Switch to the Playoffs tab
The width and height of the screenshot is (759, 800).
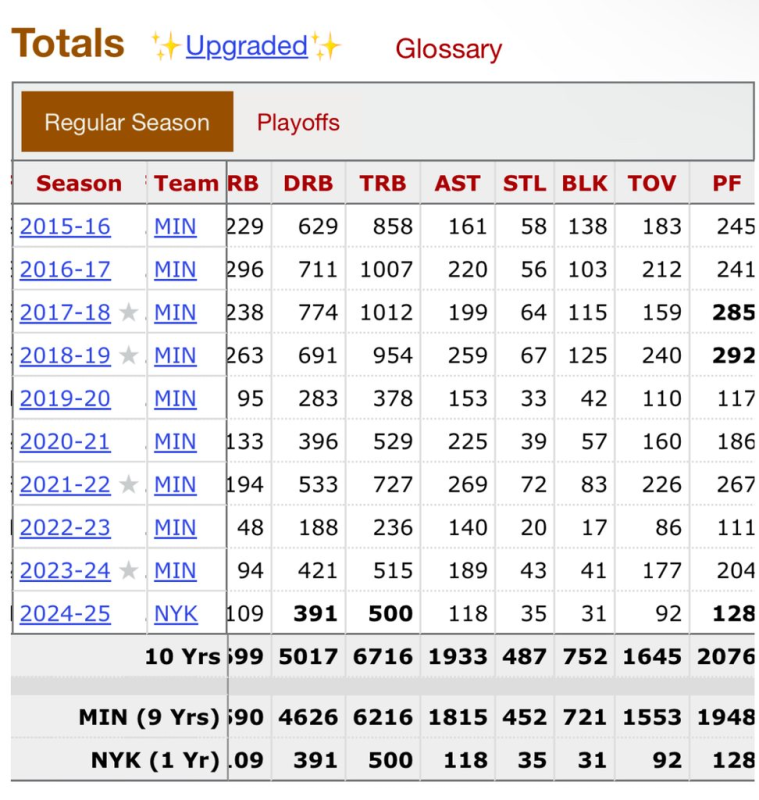pos(298,123)
